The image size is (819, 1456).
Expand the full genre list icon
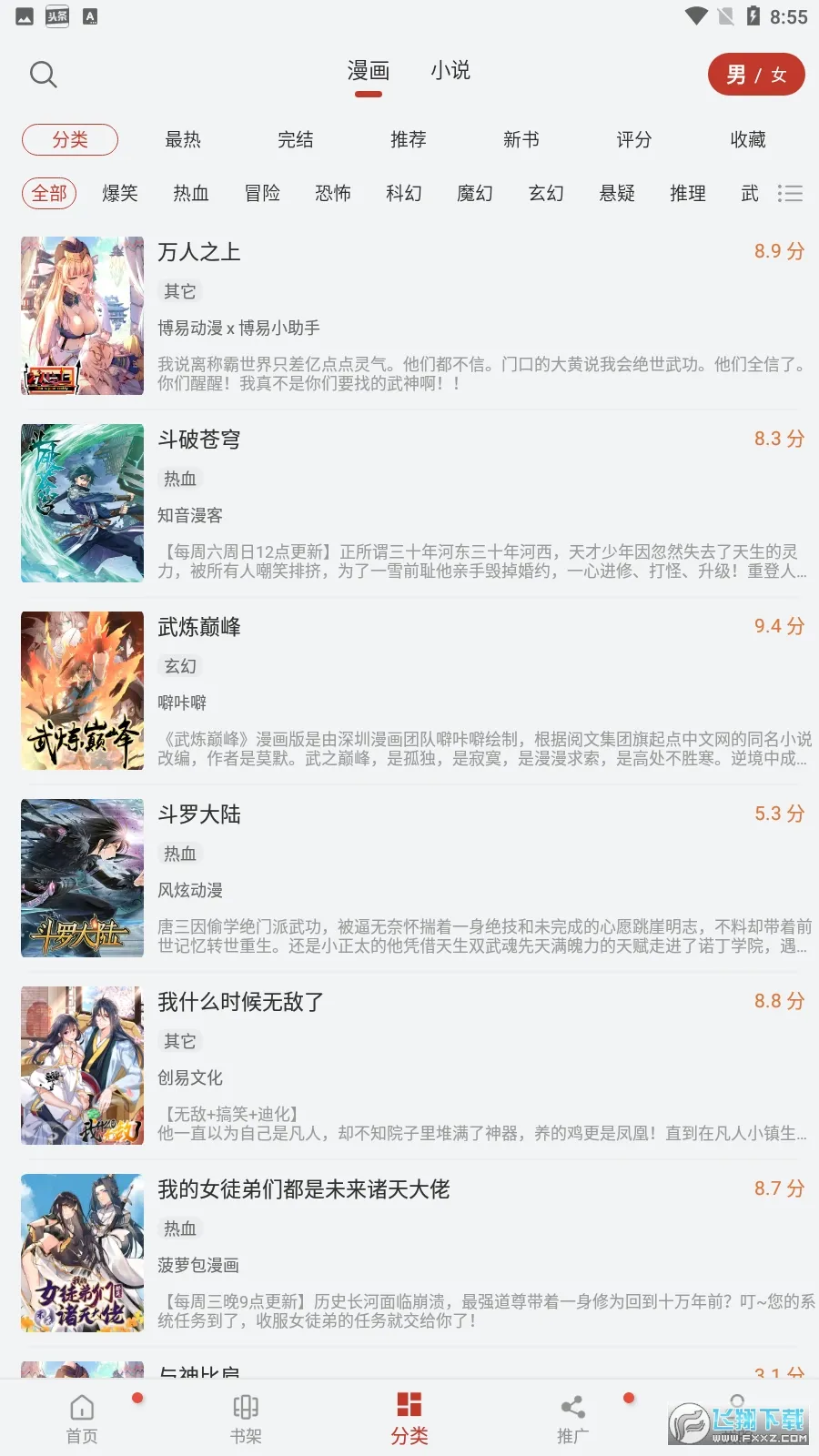(790, 193)
